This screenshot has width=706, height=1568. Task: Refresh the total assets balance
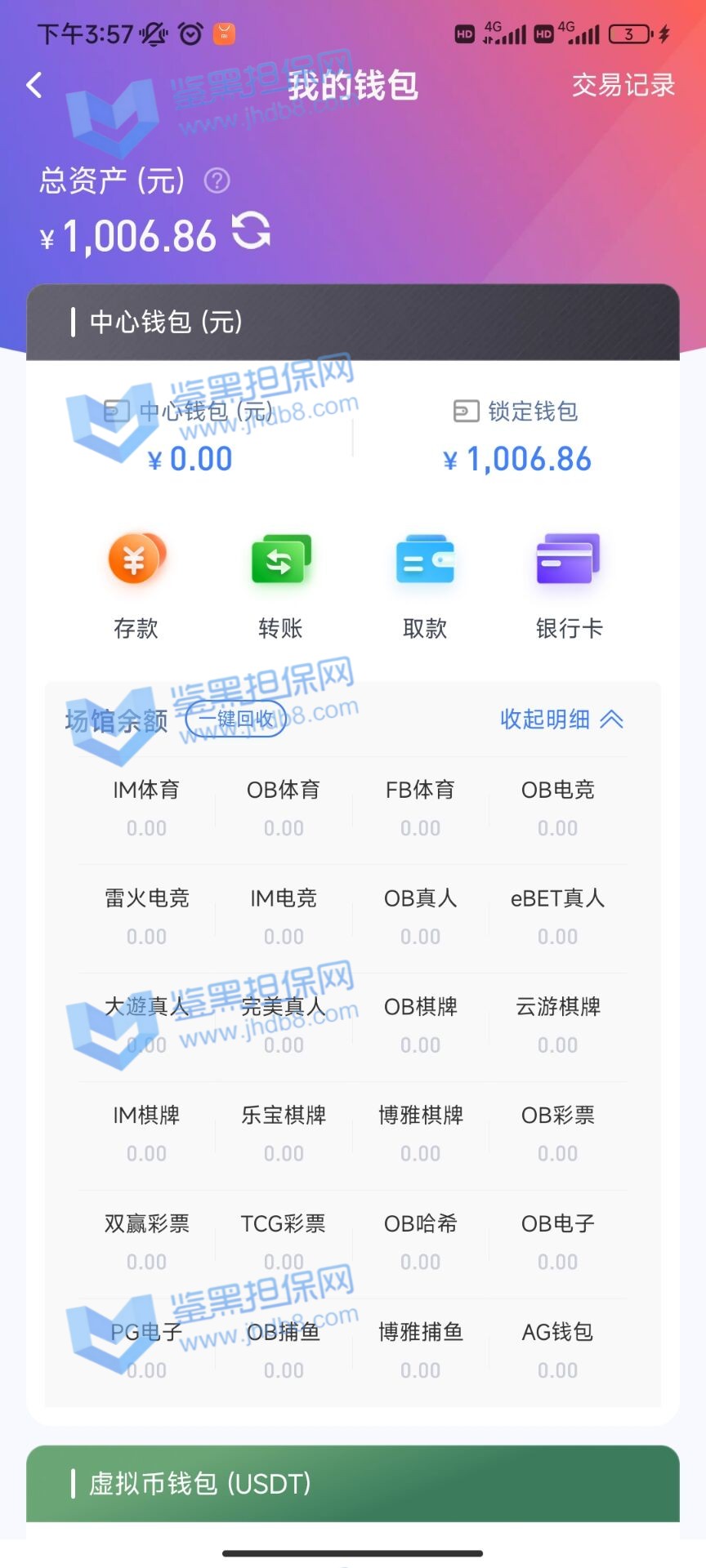[x=252, y=231]
